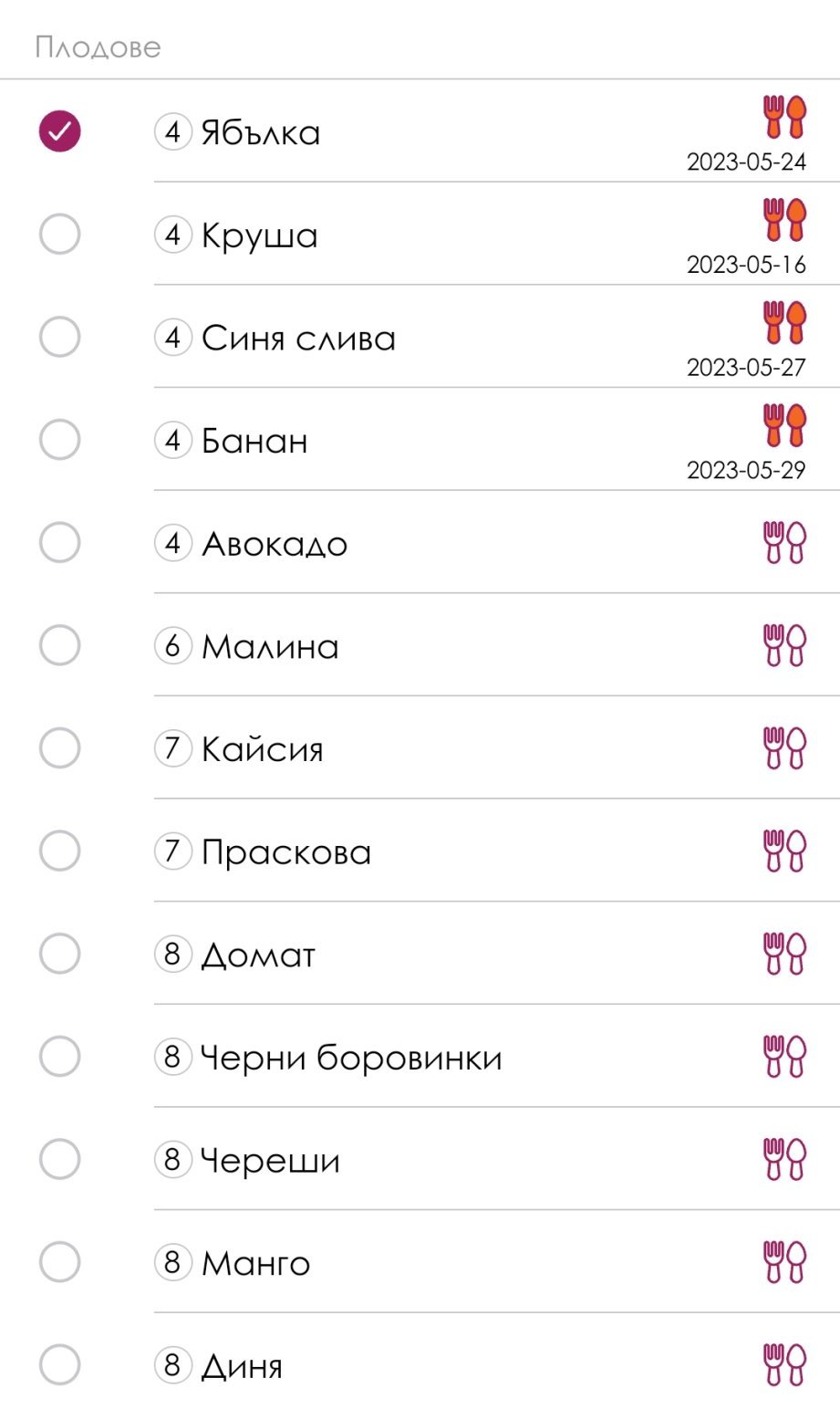Viewport: 840px width, 1409px height.
Task: Tap the fork-and-spoon icon for Круша
Action: click(784, 220)
